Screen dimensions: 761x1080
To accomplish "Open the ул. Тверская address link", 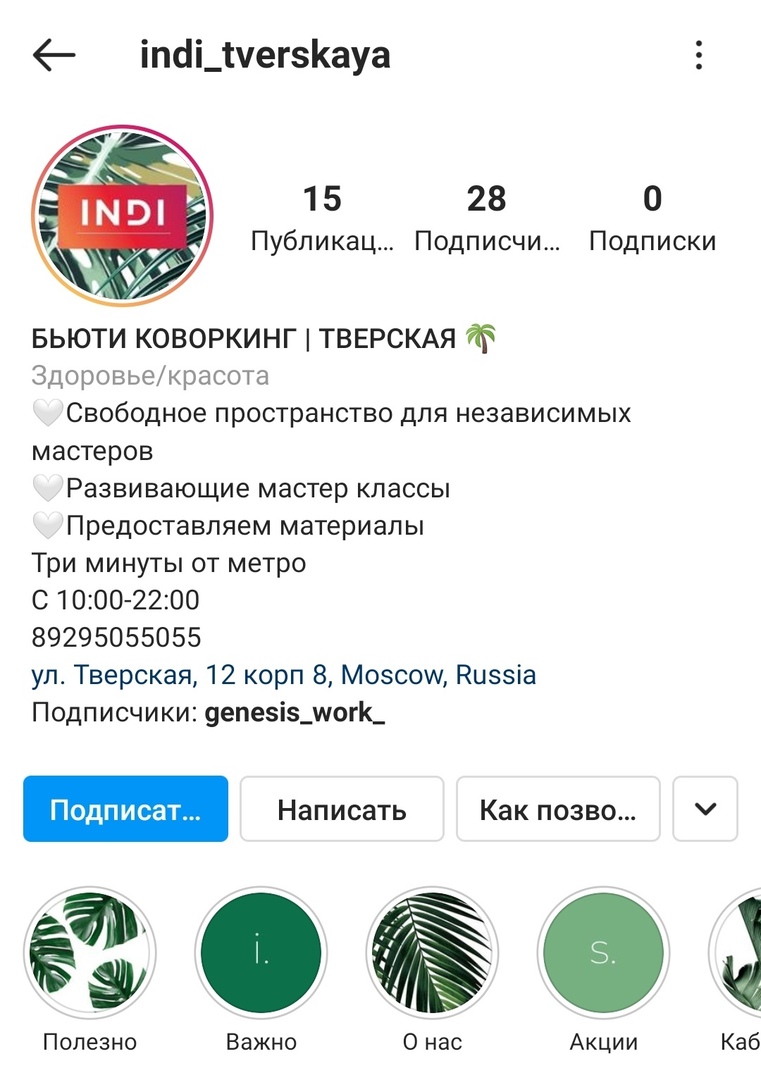I will pos(284,675).
